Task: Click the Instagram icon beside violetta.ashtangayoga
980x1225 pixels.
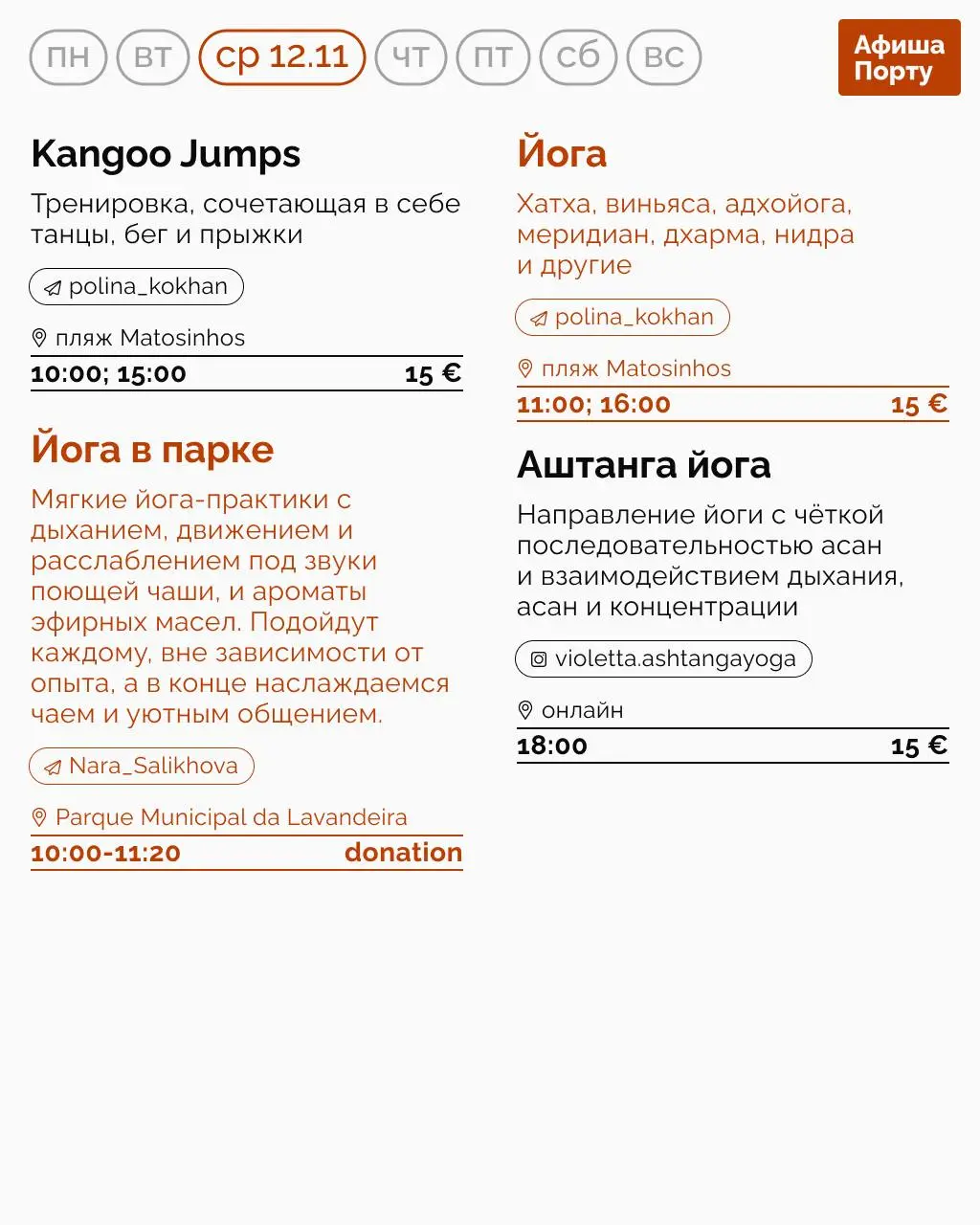Action: (x=537, y=658)
